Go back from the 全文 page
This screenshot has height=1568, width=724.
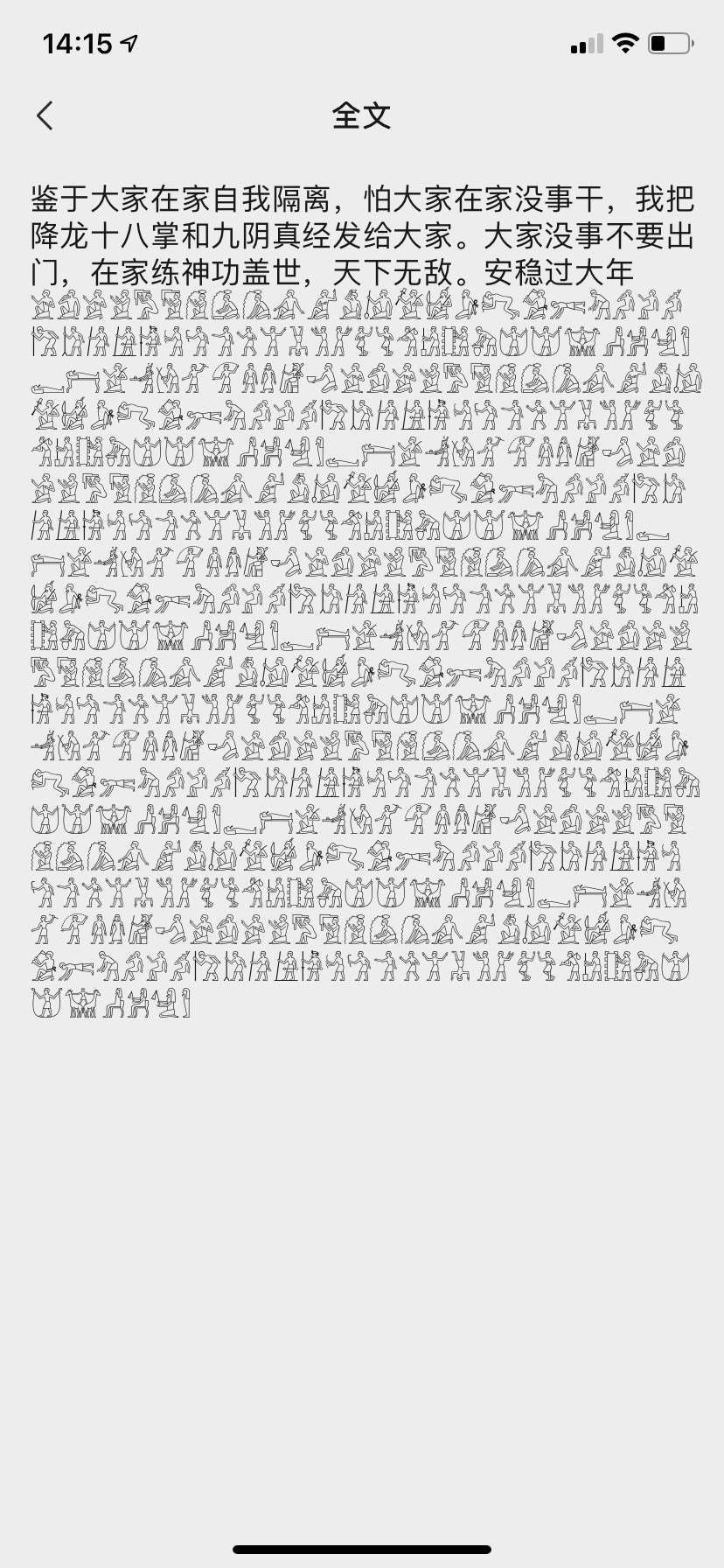45,115
